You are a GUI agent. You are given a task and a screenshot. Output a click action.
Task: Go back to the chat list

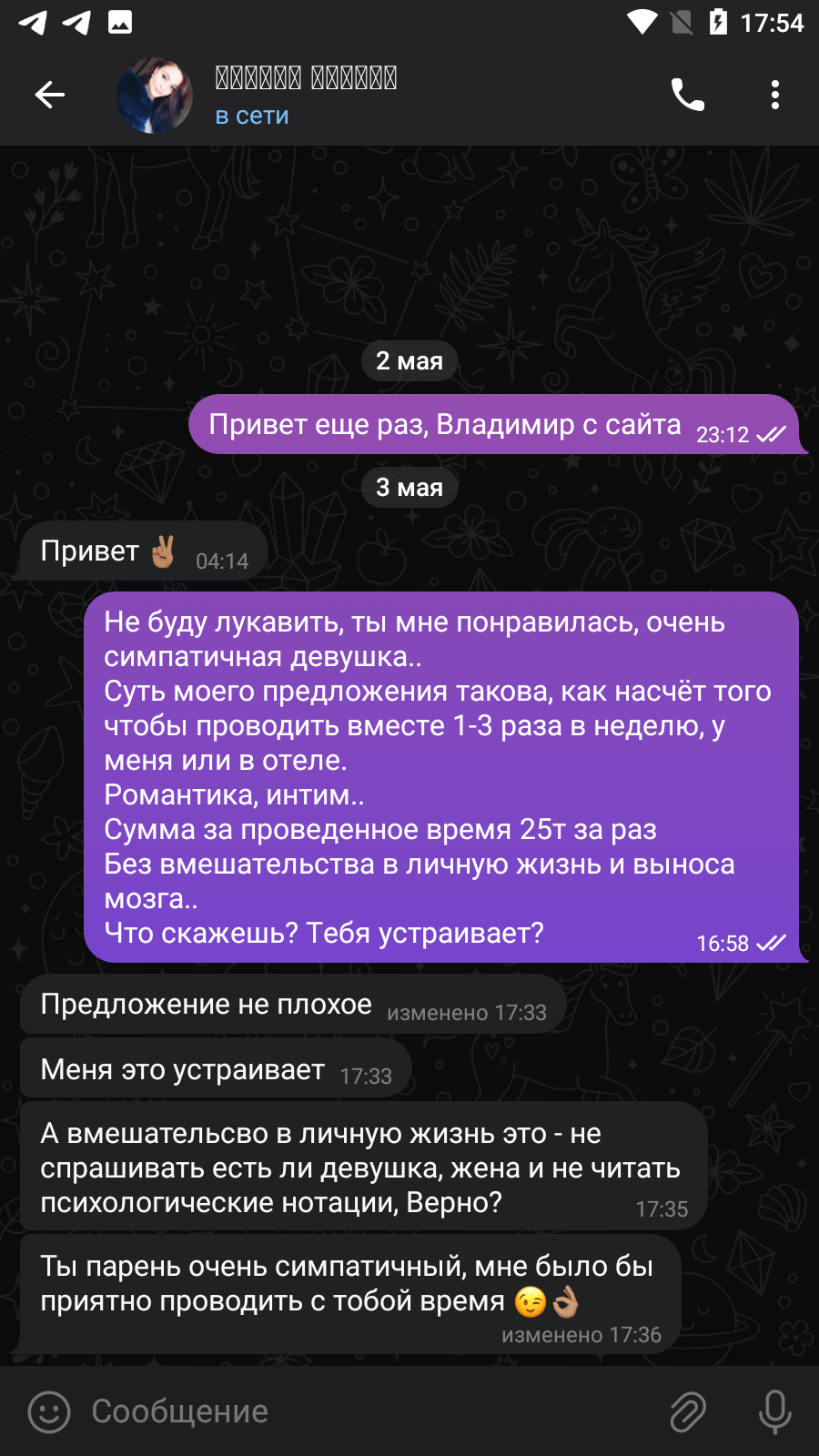click(x=50, y=95)
